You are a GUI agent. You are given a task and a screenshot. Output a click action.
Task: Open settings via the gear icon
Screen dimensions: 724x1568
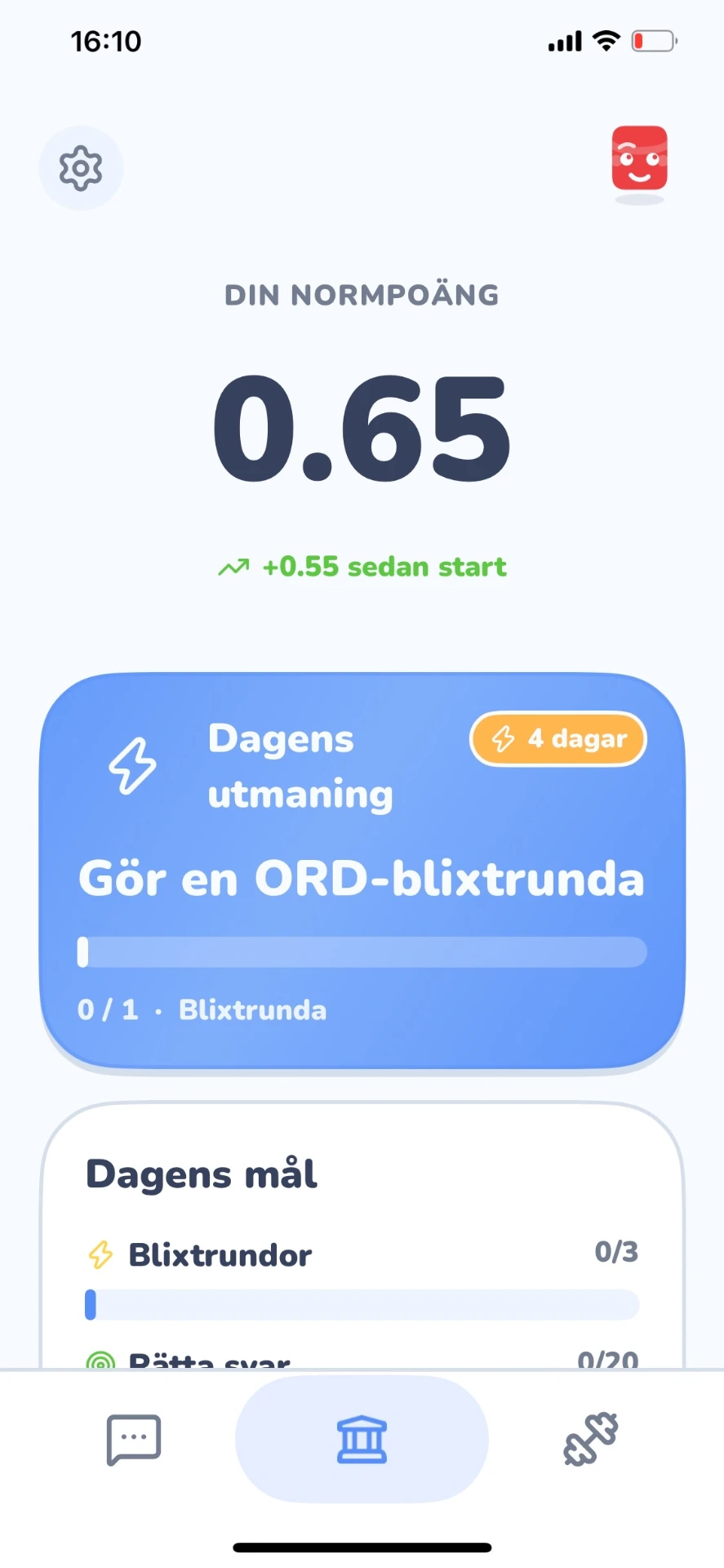pos(81,168)
